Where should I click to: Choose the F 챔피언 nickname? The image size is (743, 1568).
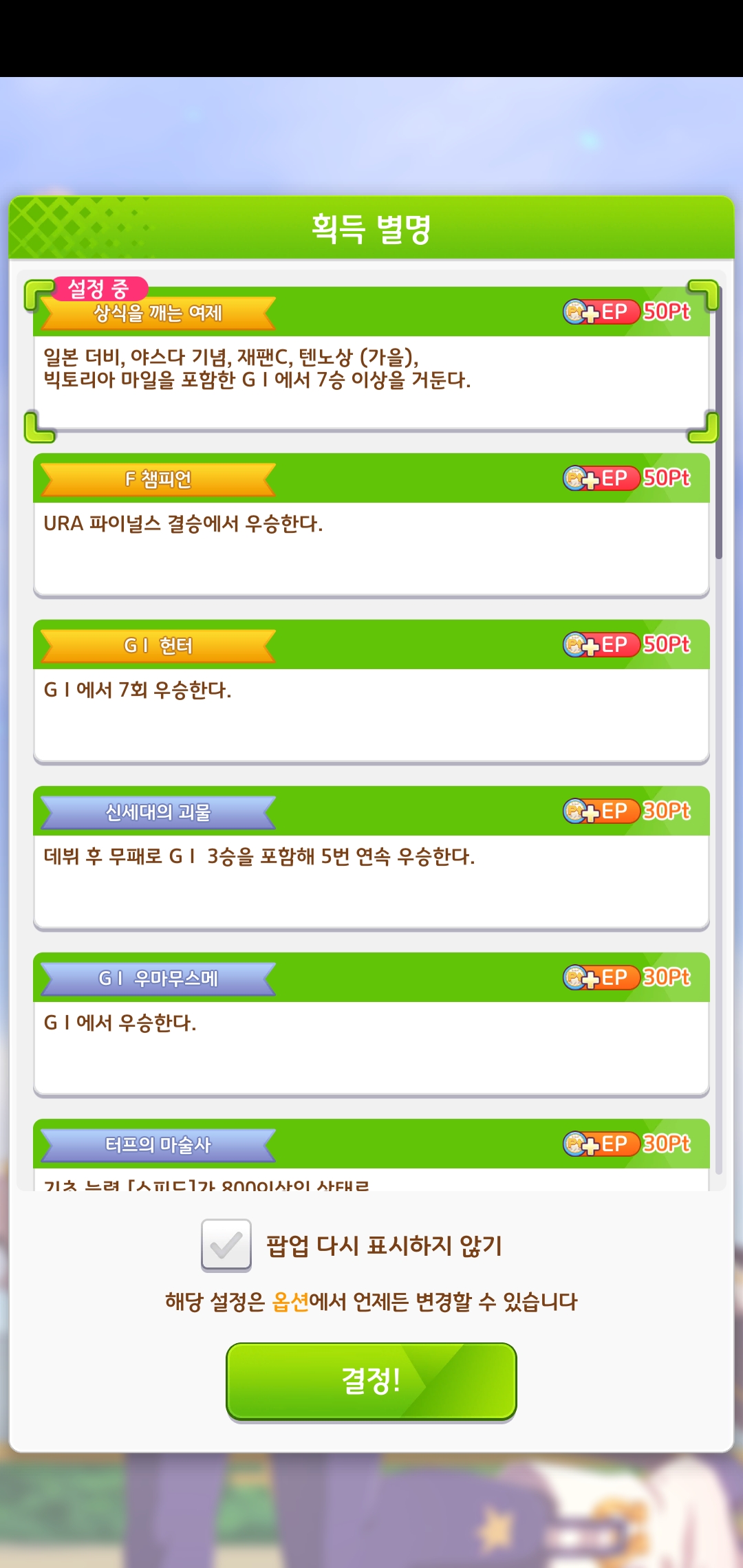click(x=371, y=526)
